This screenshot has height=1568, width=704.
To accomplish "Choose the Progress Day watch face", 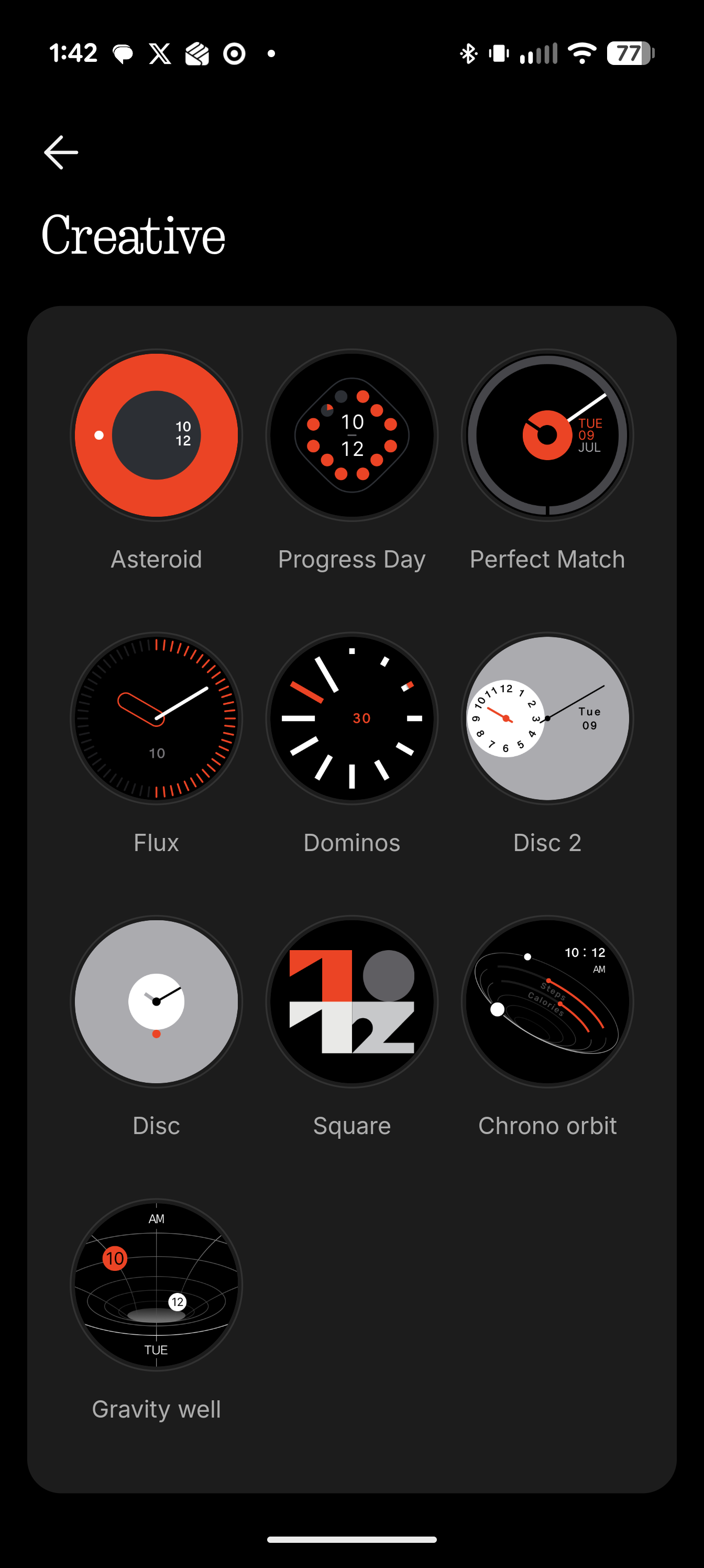I will pyautogui.click(x=351, y=436).
